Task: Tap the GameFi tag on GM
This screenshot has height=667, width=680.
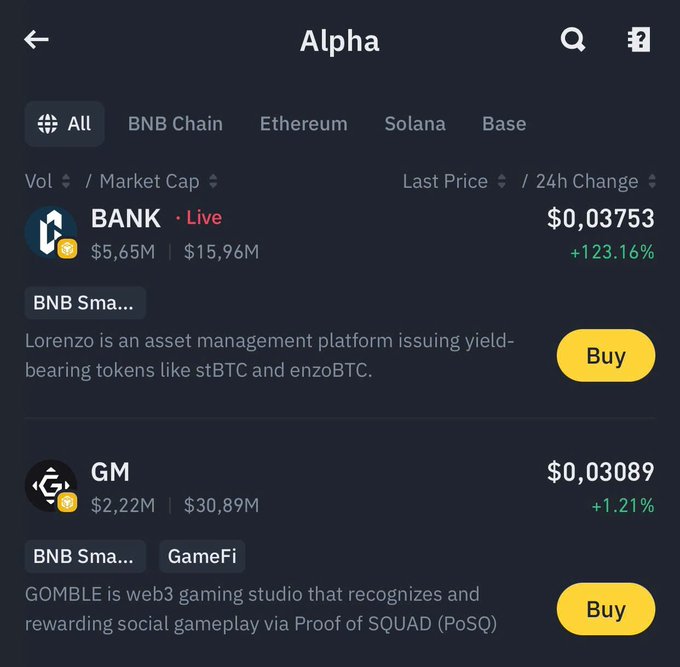Action: click(201, 556)
